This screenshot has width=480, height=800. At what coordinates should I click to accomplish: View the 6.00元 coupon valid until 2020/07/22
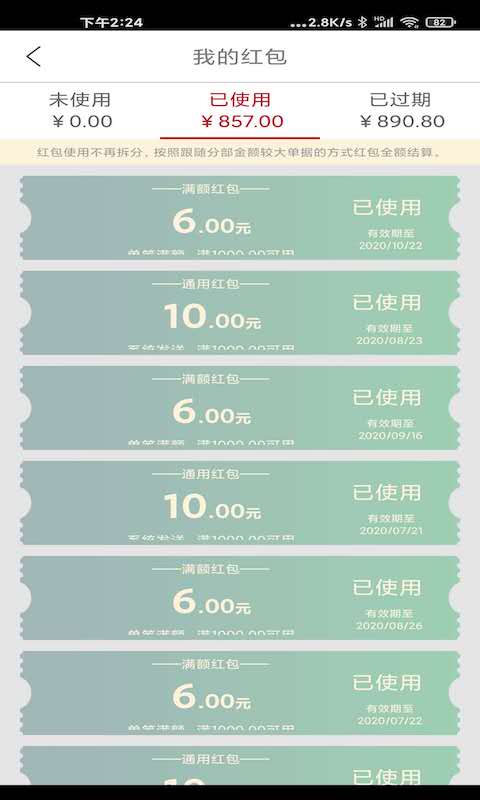click(x=240, y=693)
